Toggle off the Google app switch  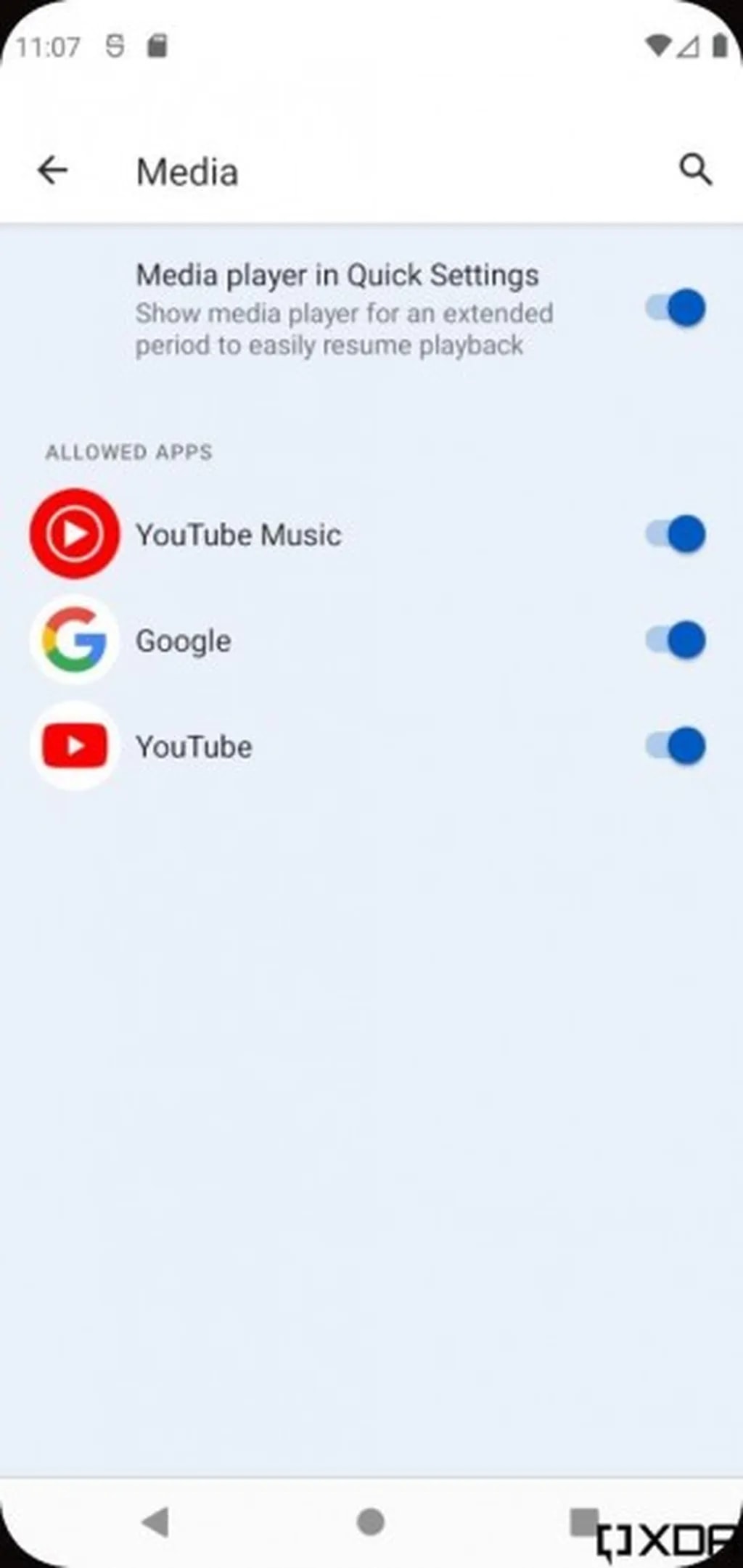(x=676, y=641)
